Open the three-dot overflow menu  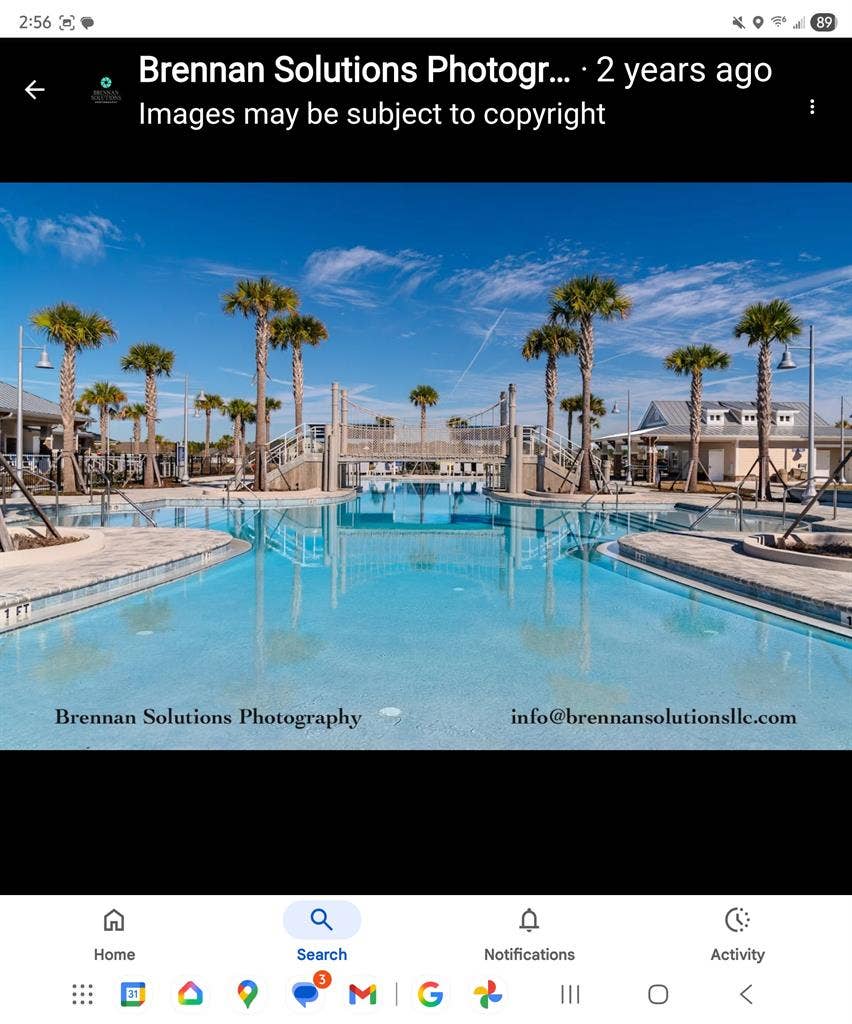[x=811, y=107]
